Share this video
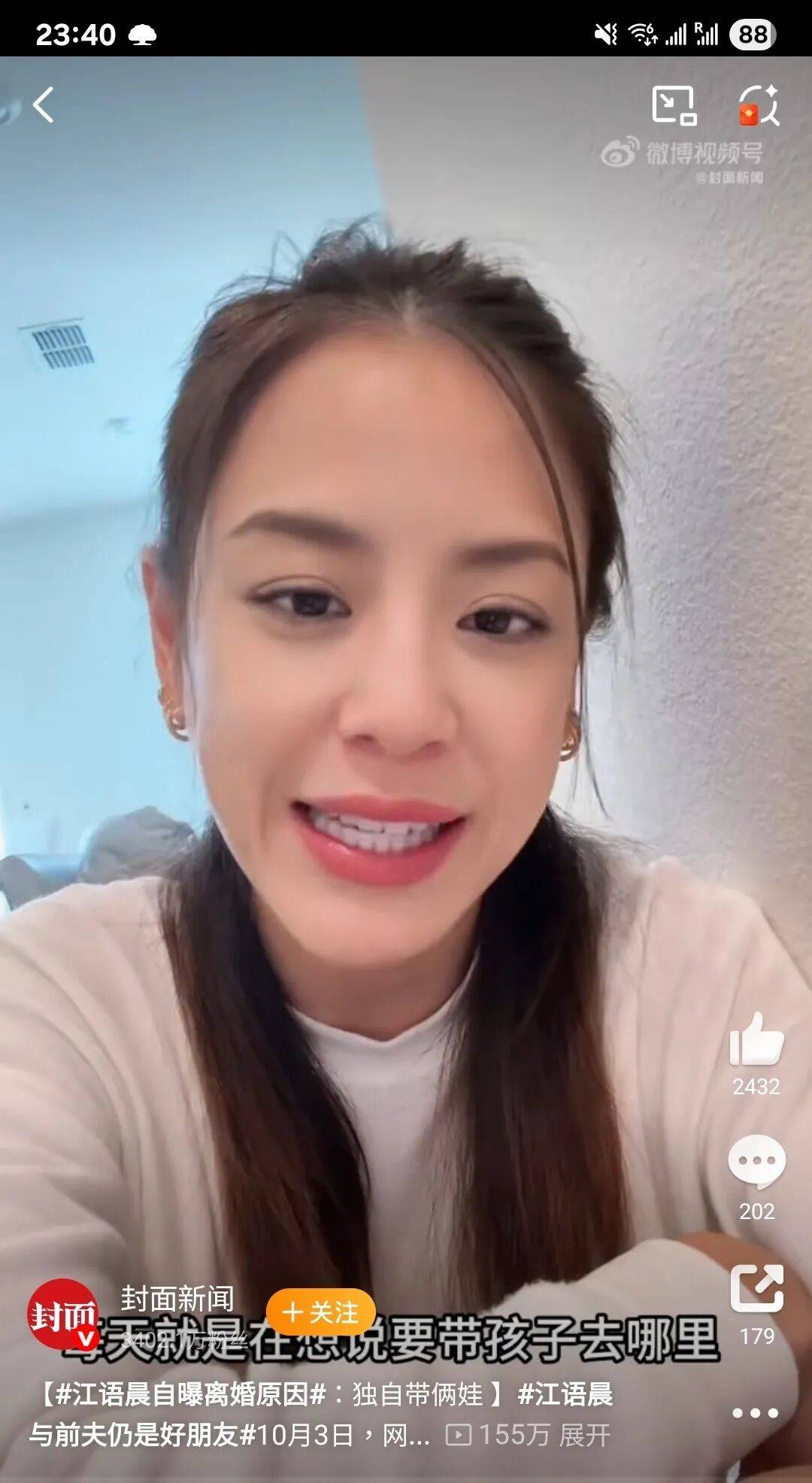 (756, 1288)
